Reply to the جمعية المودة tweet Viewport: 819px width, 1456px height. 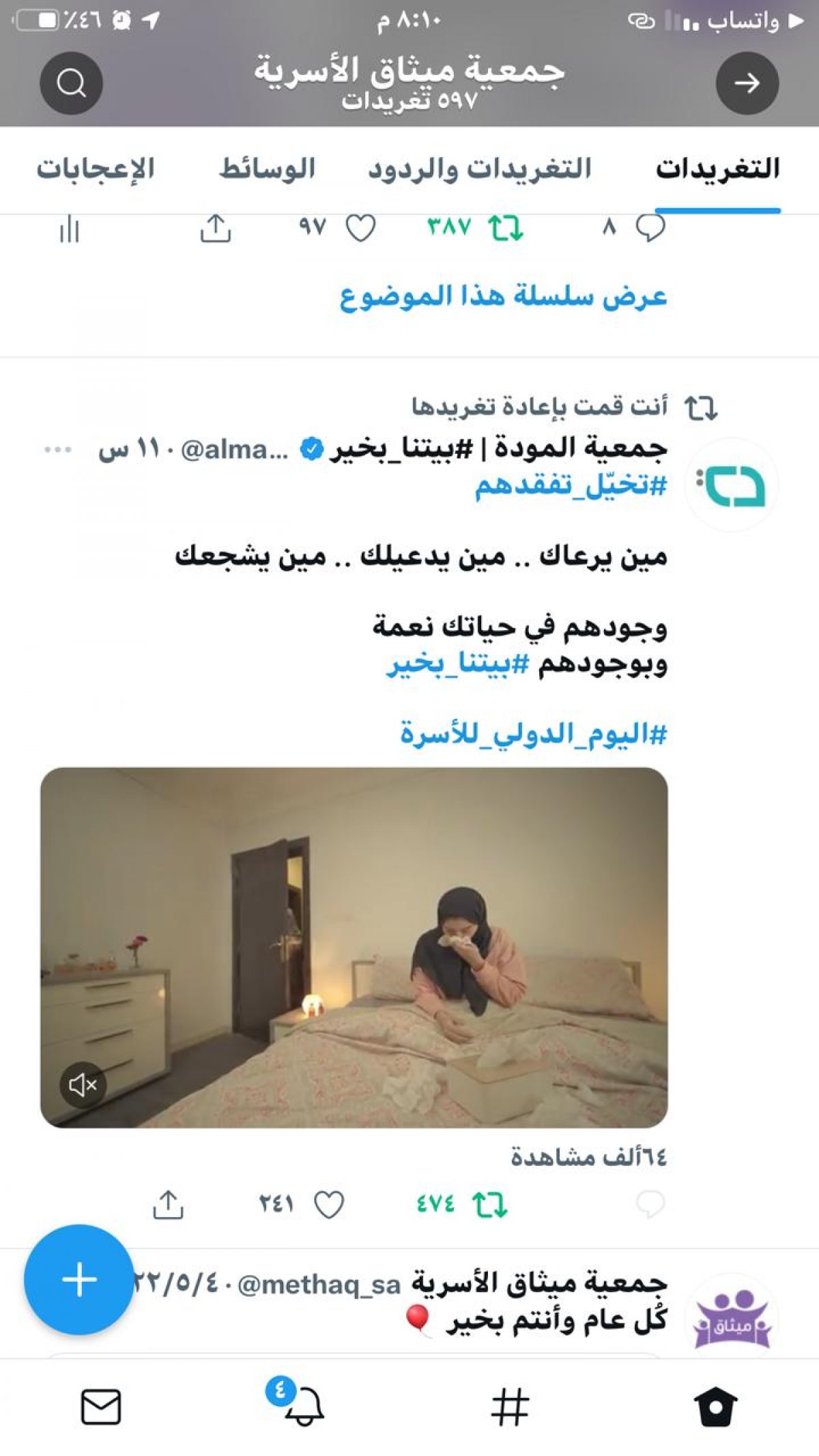650,1205
